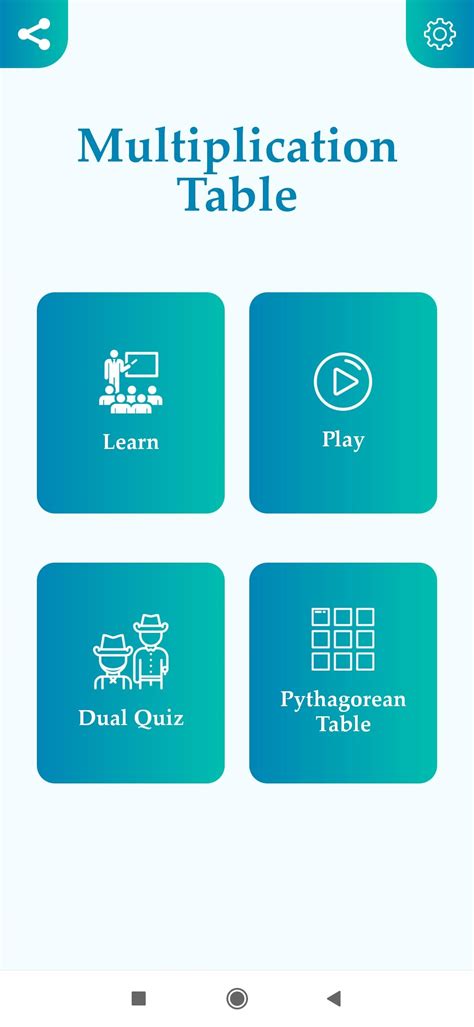This screenshot has height=1027, width=474.
Task: Launch the Dual Quiz
Action: (x=130, y=673)
